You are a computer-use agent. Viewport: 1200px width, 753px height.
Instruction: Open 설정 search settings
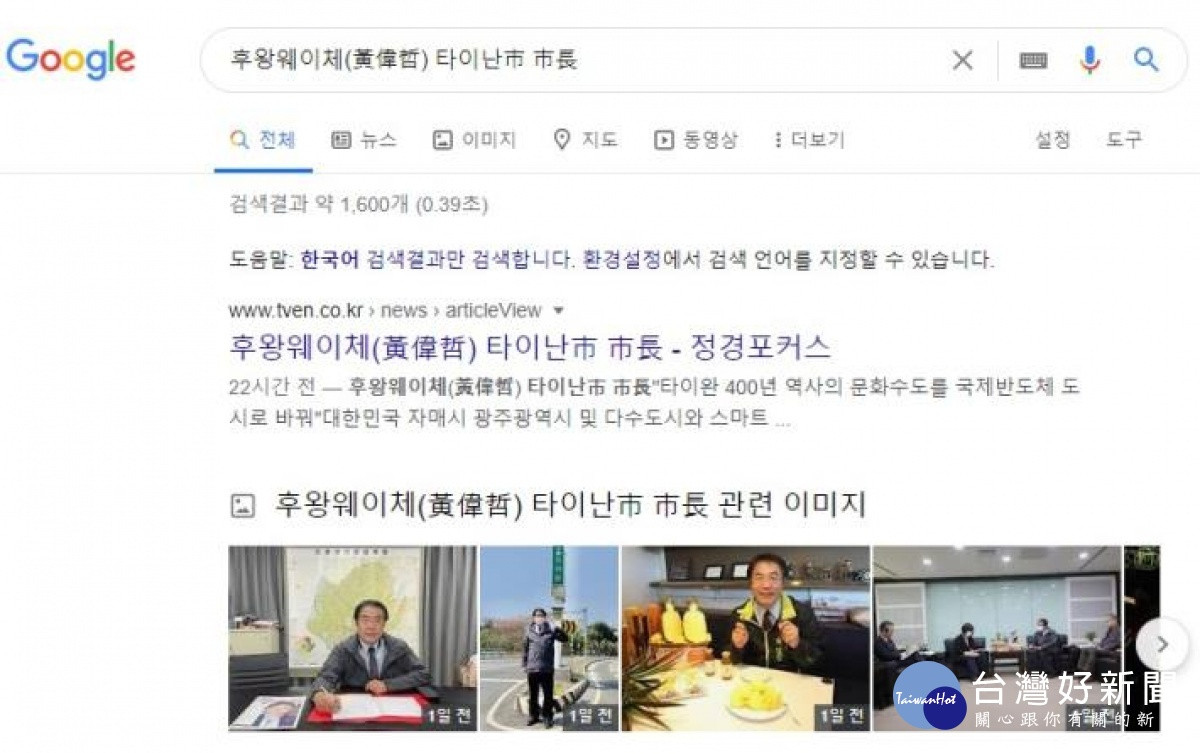click(x=1052, y=140)
